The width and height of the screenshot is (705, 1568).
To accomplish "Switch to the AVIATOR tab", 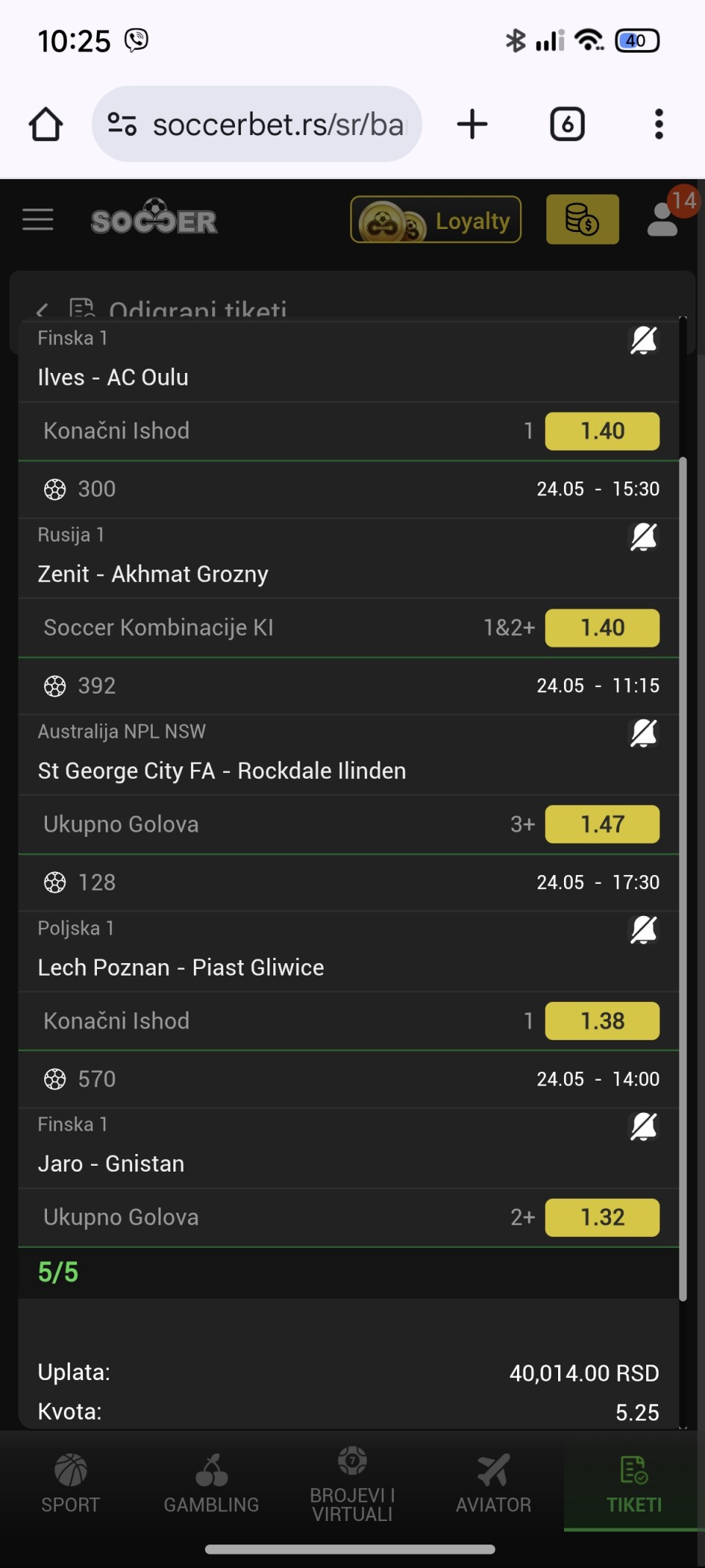I will (x=493, y=1483).
